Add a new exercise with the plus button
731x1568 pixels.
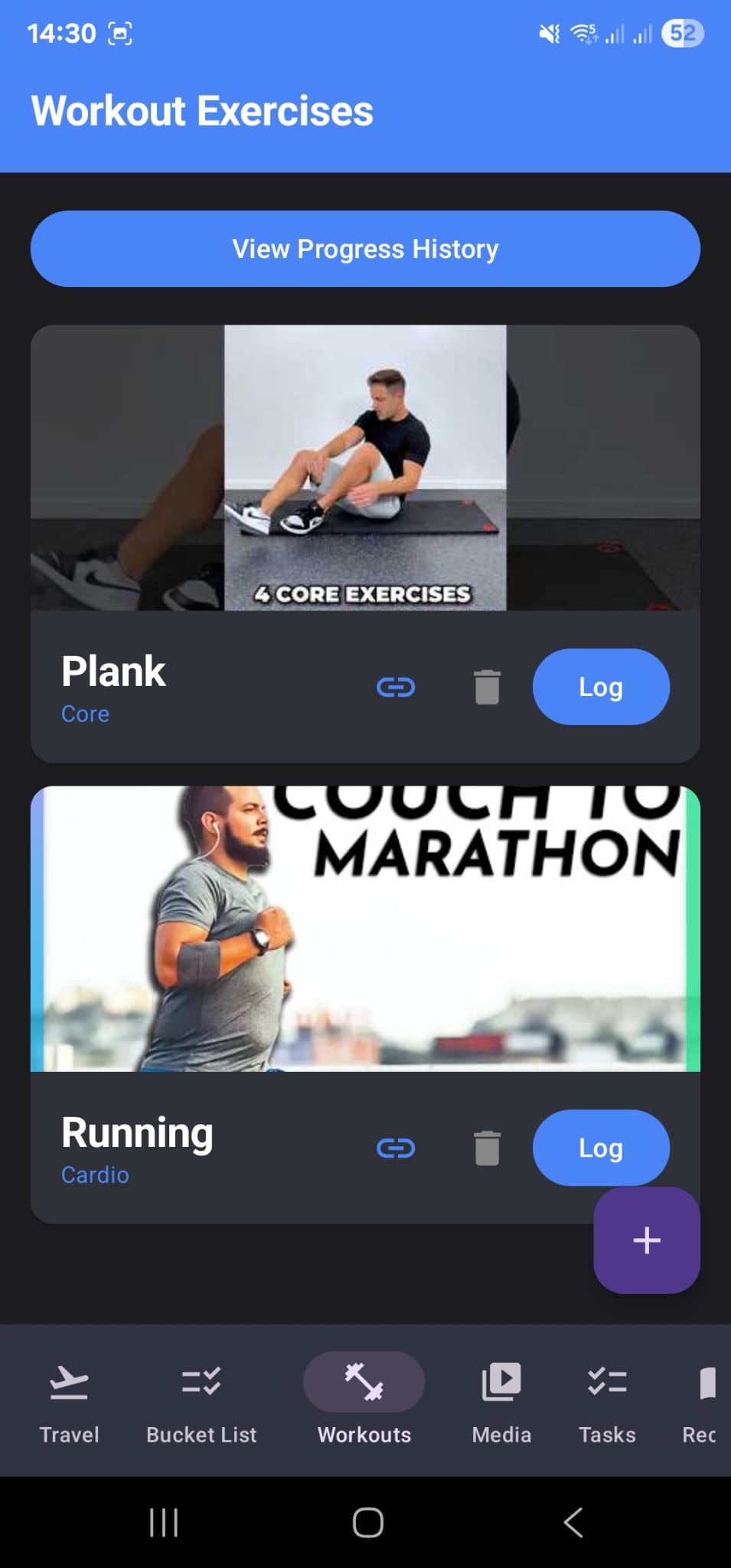pos(646,1240)
